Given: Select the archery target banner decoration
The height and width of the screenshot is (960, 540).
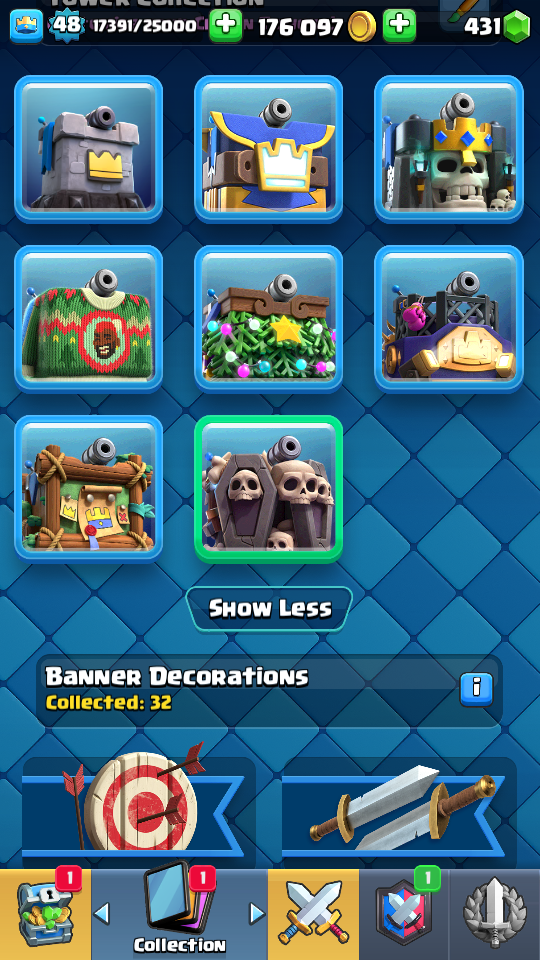Looking at the screenshot, I should point(139,810).
